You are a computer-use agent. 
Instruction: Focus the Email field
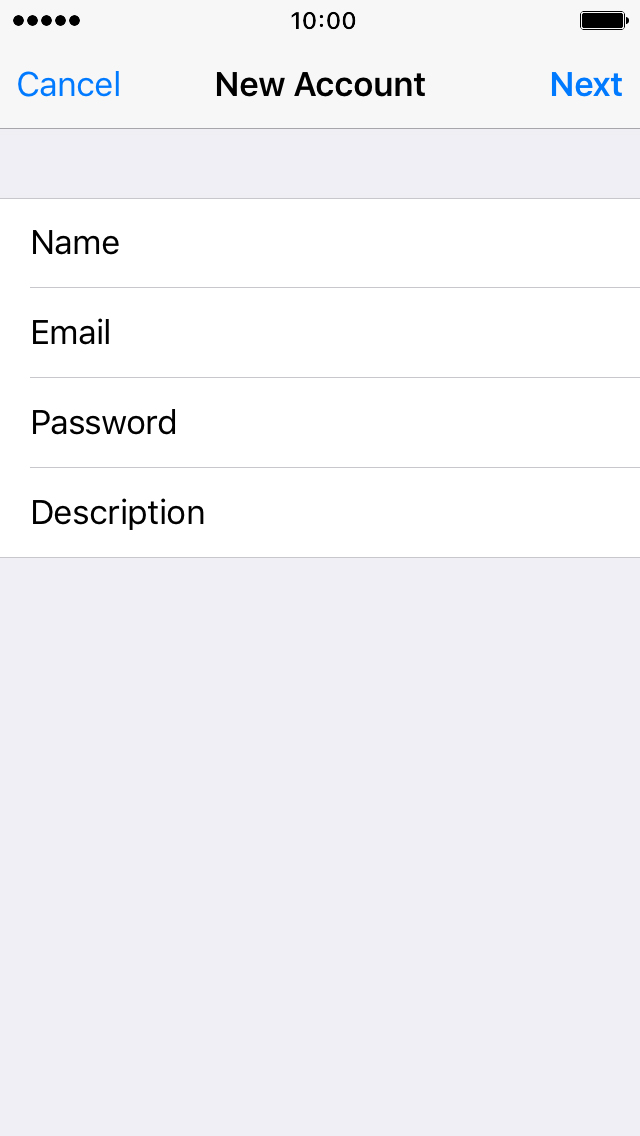[320, 333]
